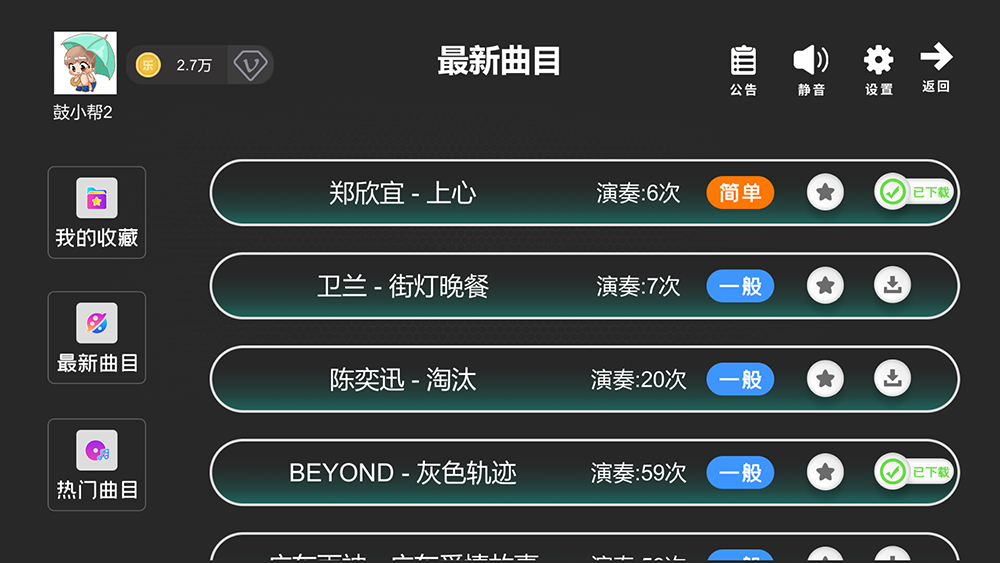The image size is (1000, 563).
Task: Tap the 2.7万 gold coin balance
Action: tap(180, 65)
